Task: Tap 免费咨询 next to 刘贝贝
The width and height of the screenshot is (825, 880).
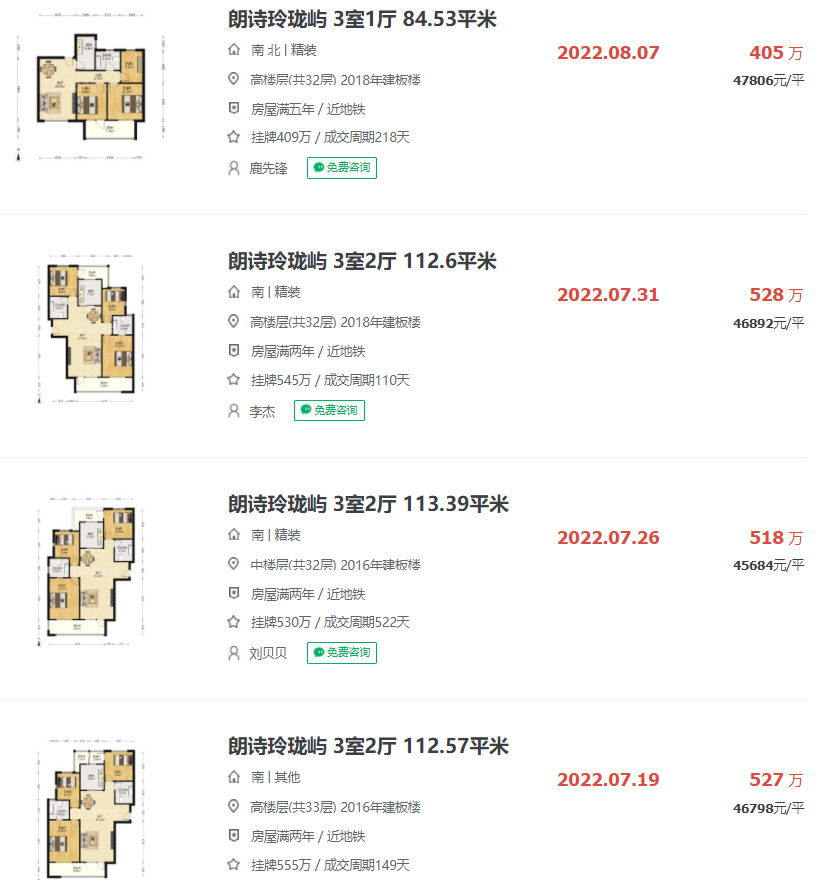Action: (x=342, y=653)
